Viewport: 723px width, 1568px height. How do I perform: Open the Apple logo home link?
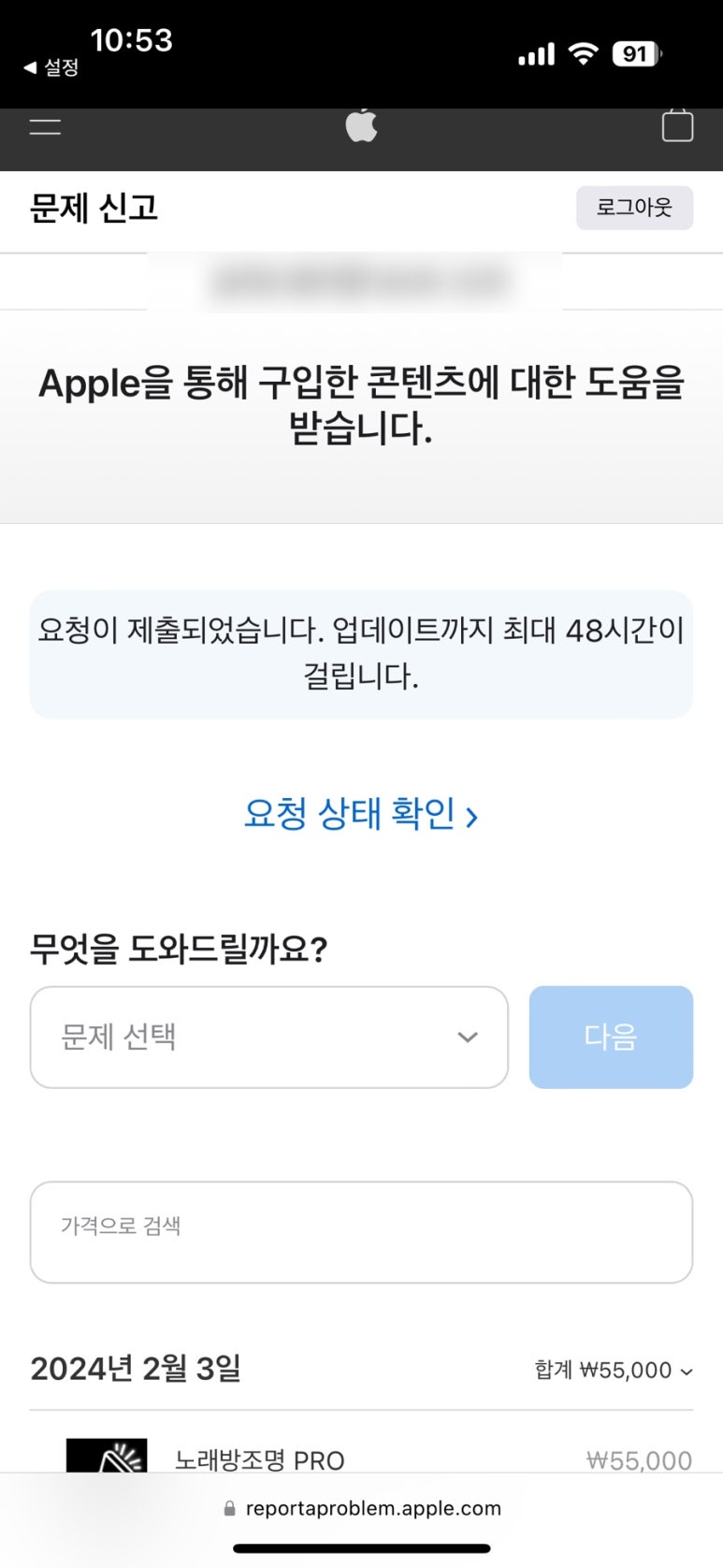point(361,125)
